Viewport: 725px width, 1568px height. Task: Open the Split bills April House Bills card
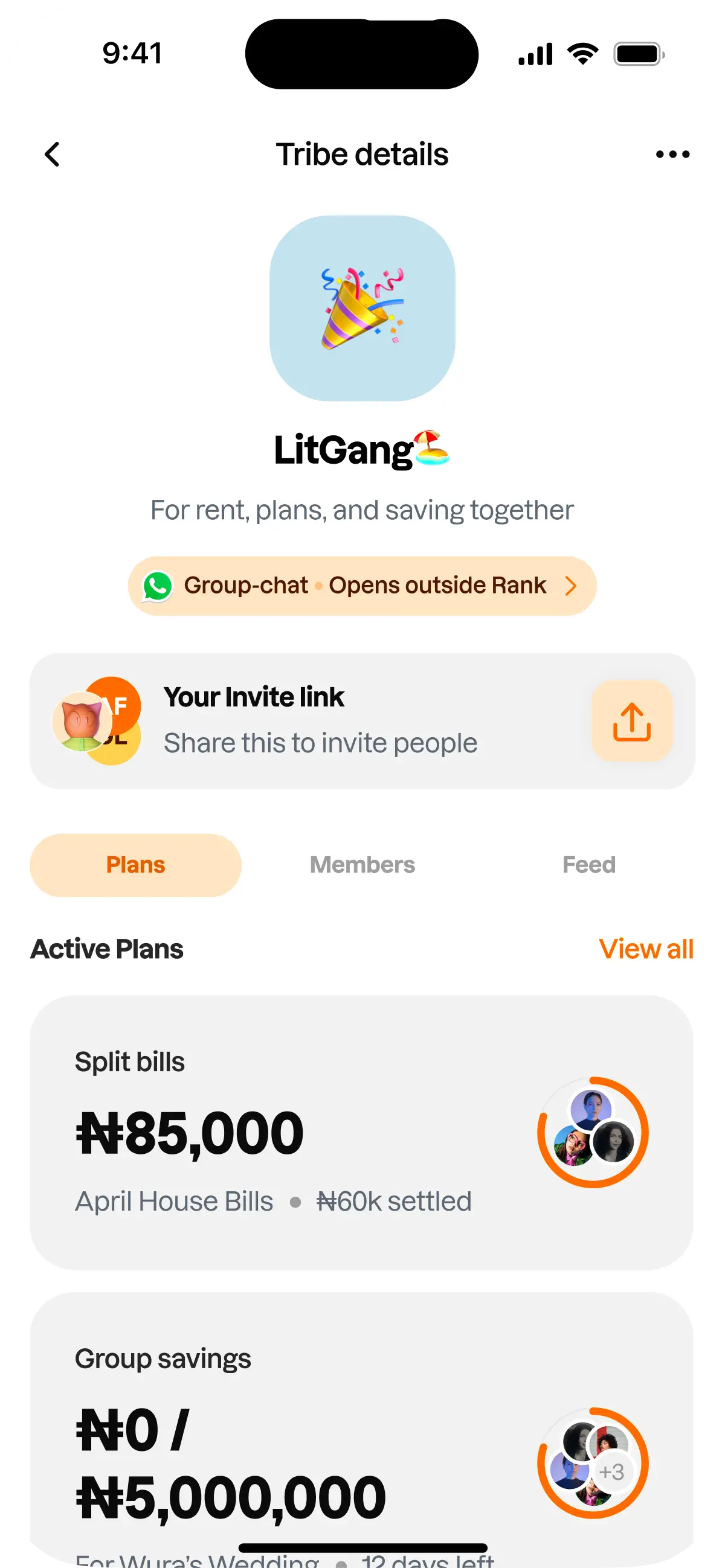[362, 1132]
